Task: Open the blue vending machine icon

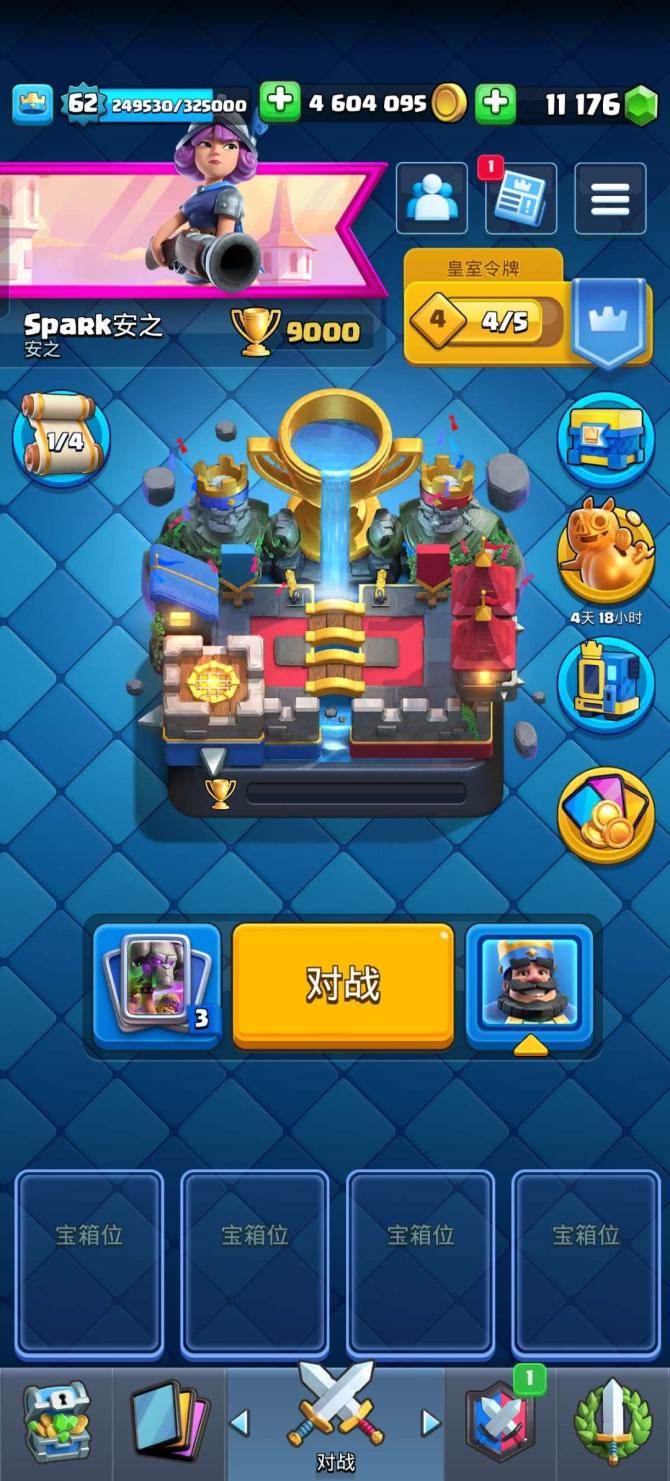Action: (606, 685)
